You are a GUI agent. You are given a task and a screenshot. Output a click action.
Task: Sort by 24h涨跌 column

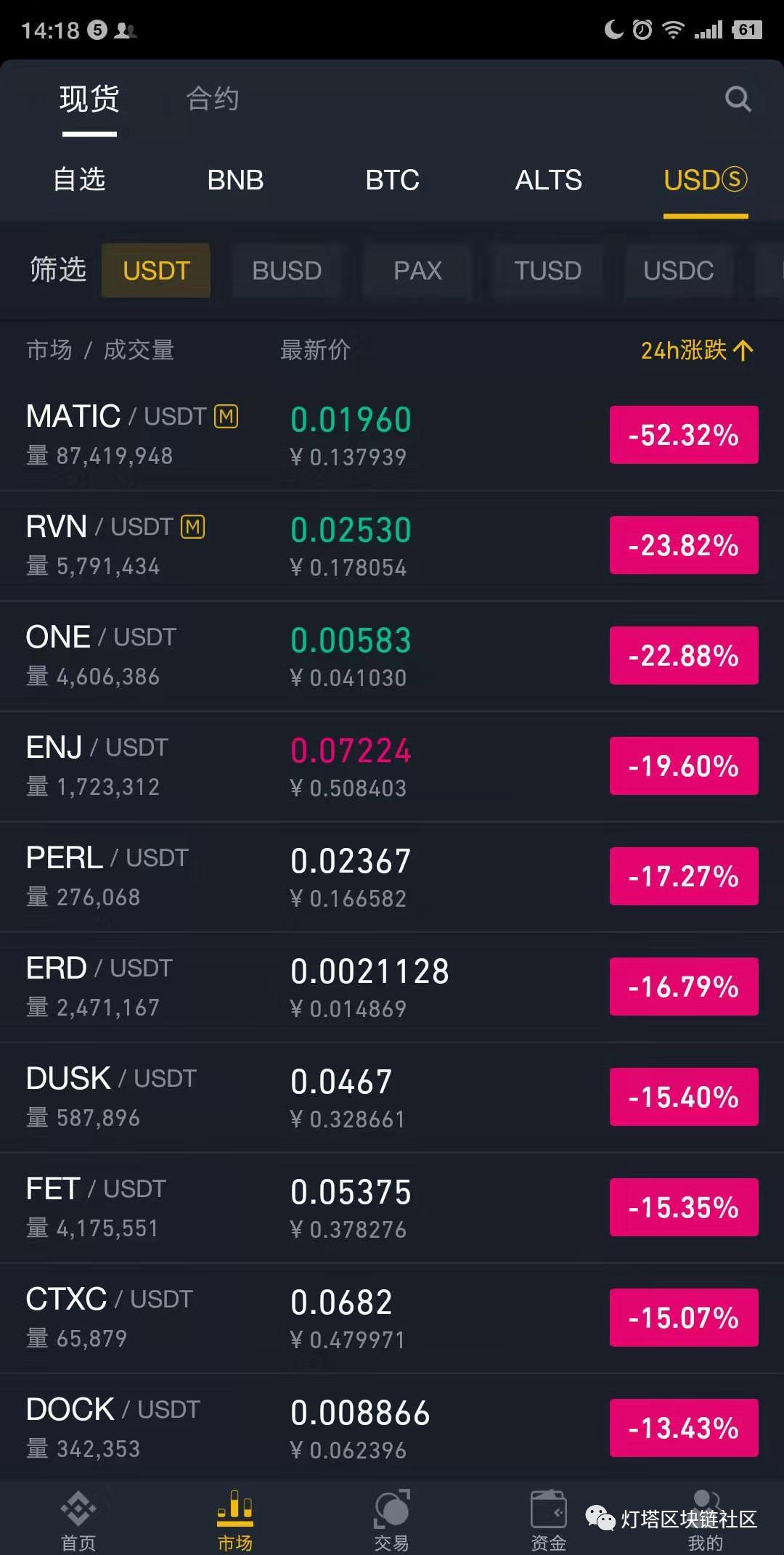pos(696,351)
